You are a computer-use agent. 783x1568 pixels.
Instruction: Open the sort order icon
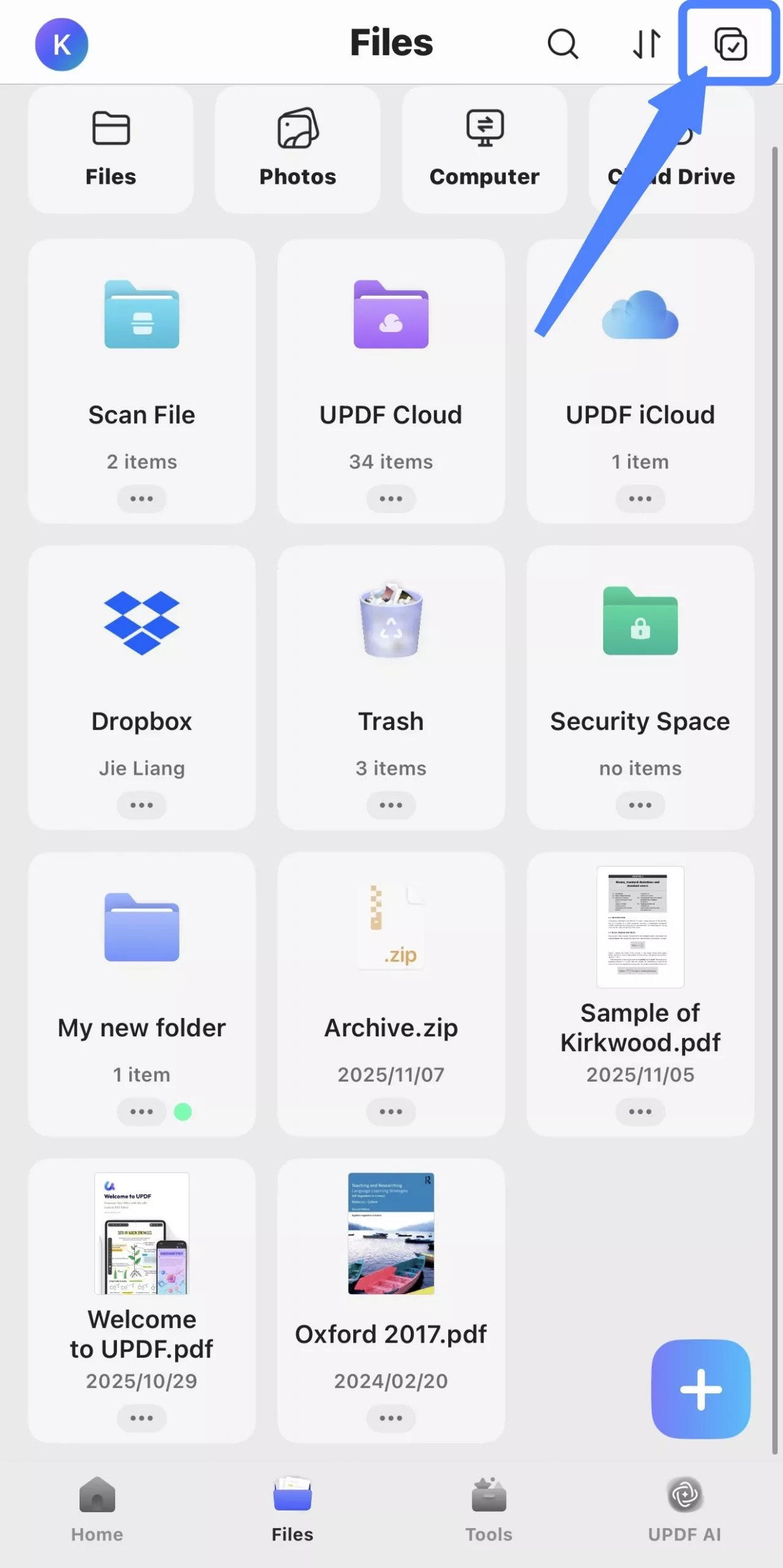pos(645,43)
